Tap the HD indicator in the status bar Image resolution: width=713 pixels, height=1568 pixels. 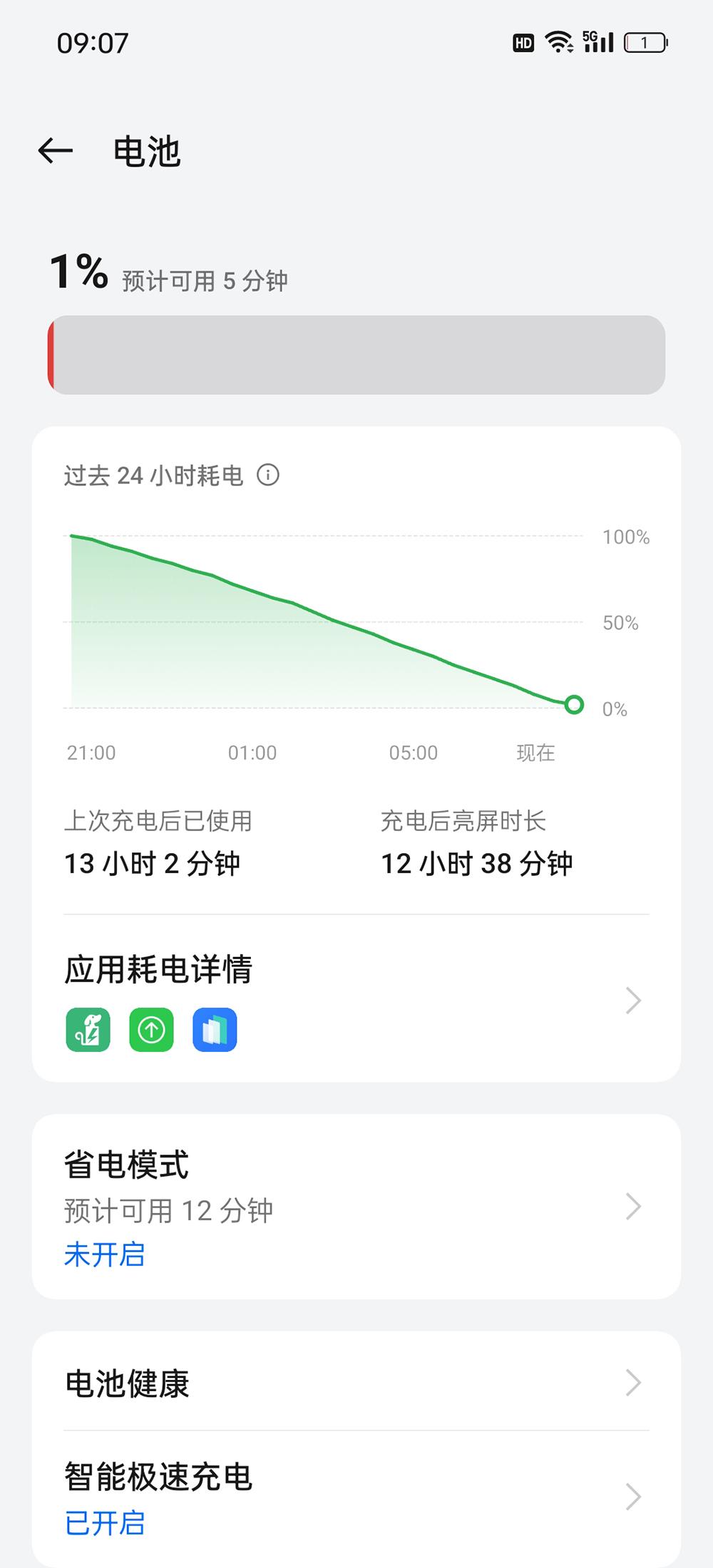click(523, 43)
